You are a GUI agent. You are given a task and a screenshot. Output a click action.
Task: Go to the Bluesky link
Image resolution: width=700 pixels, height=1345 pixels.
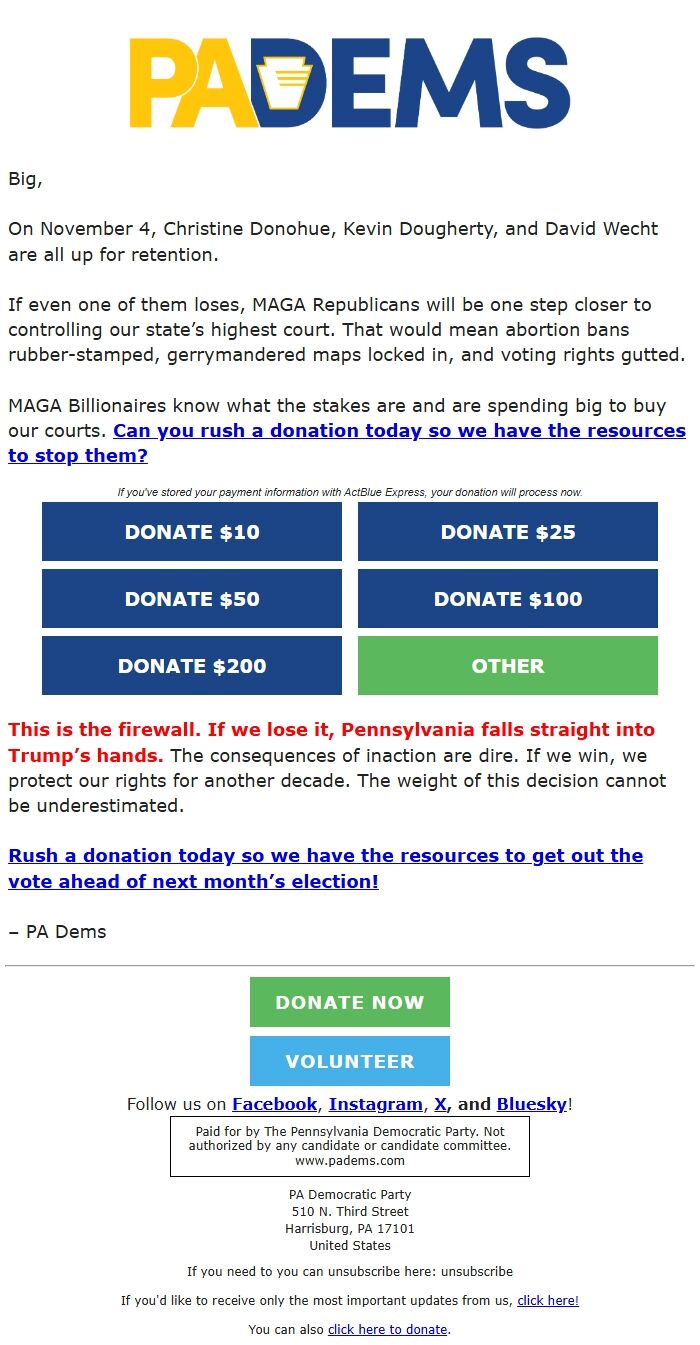[532, 1104]
